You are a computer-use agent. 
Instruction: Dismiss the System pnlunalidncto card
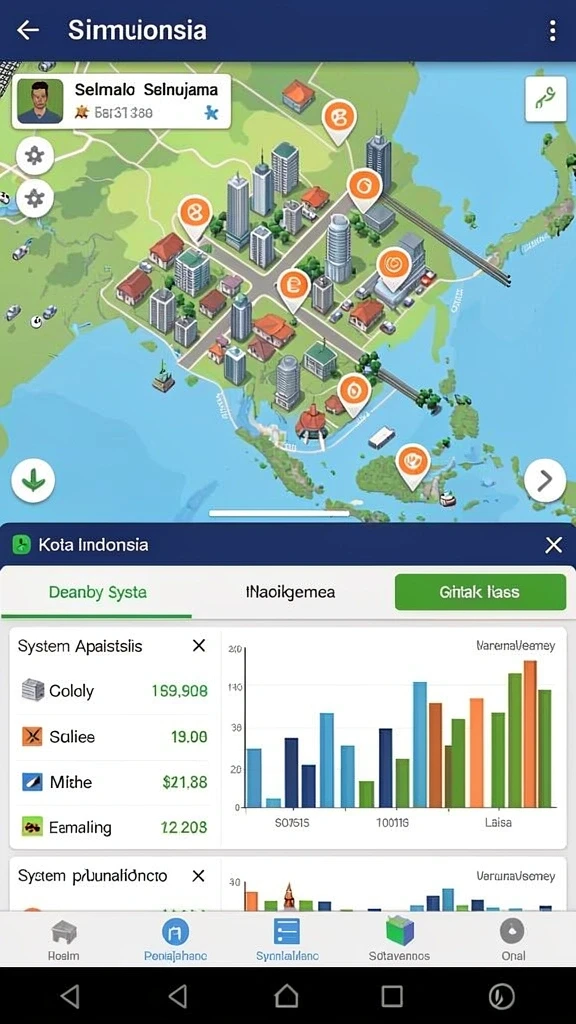tap(199, 876)
